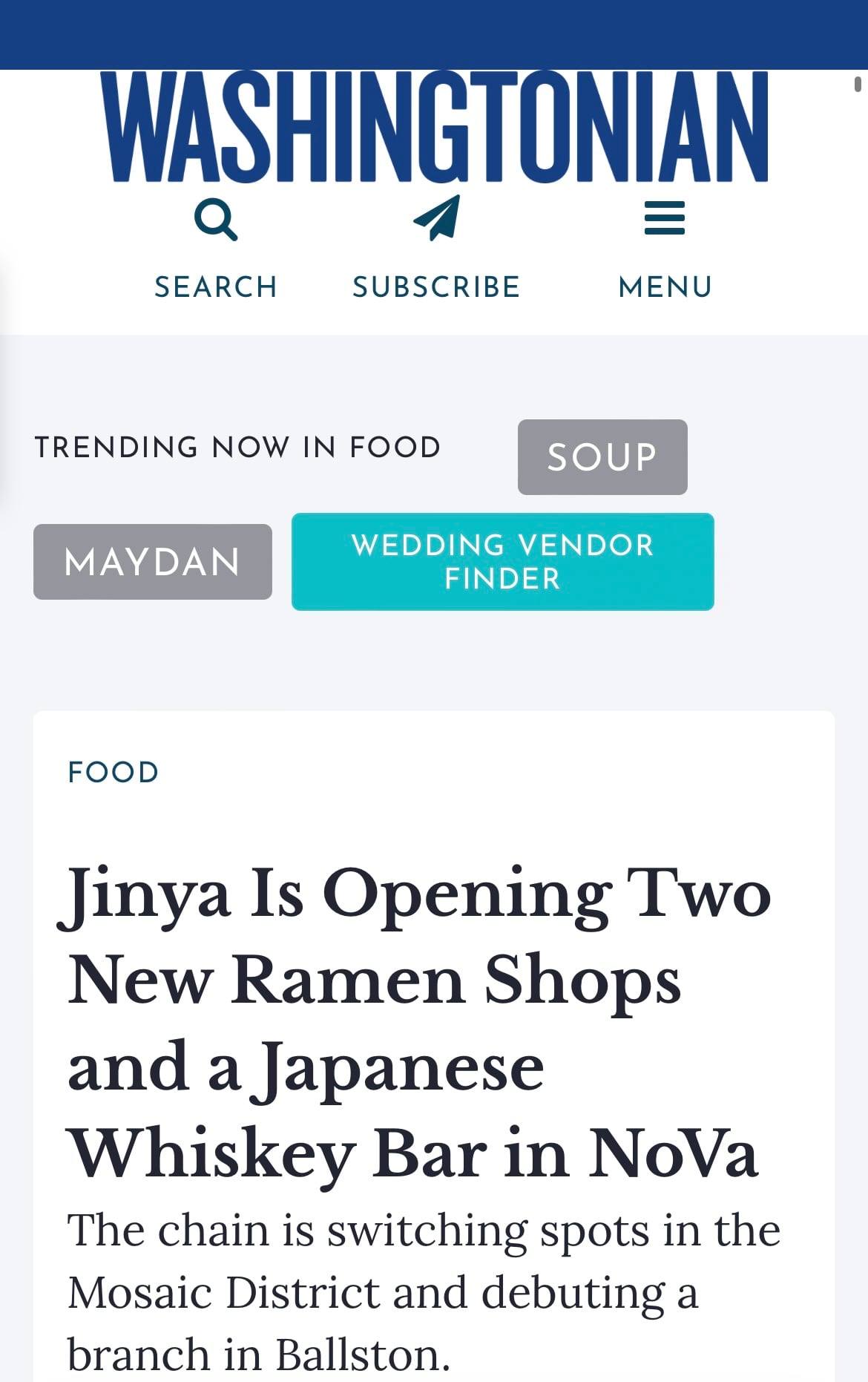Open the hamburger Menu

pos(664,218)
